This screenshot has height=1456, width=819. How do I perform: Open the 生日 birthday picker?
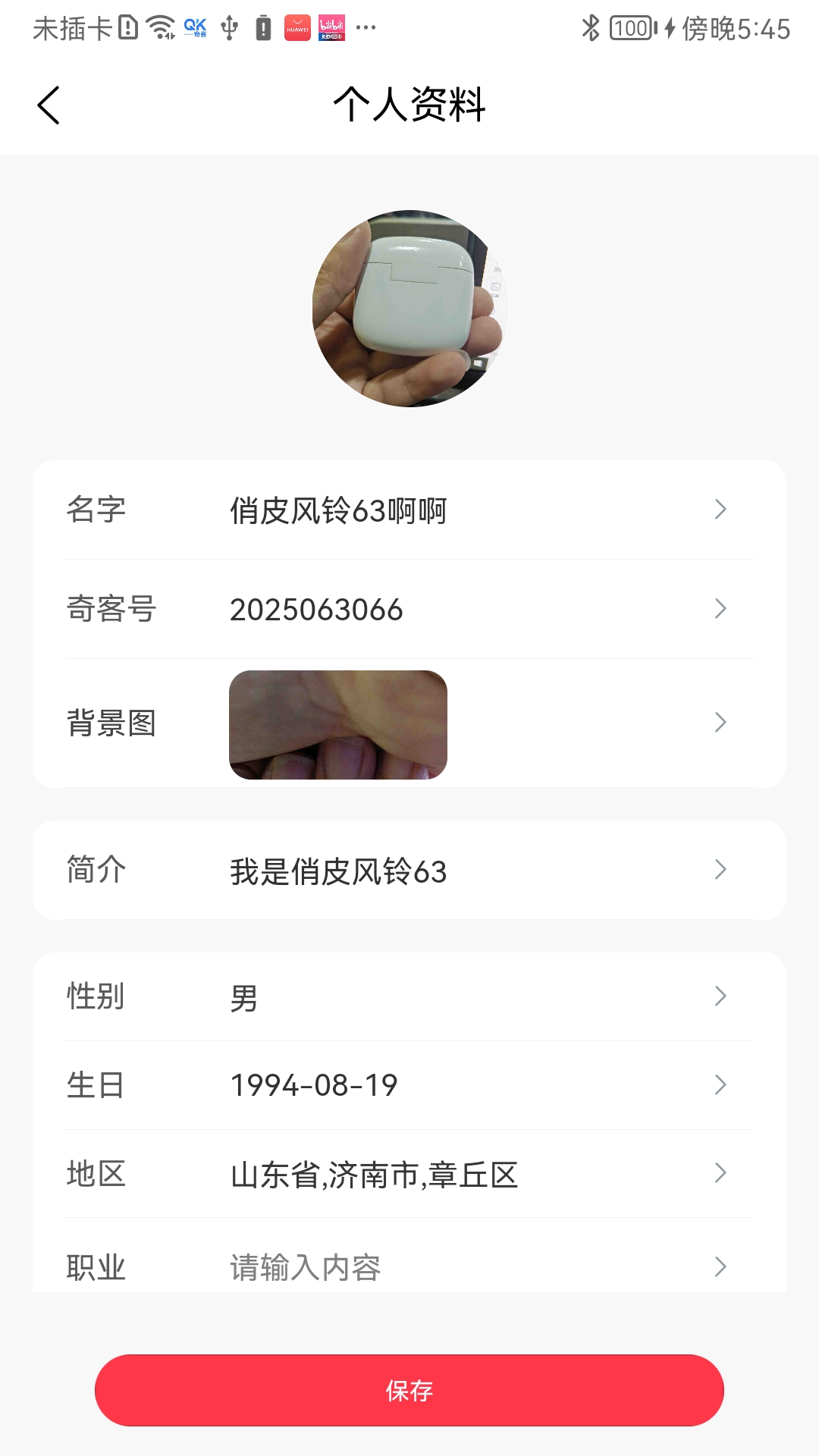pos(409,1085)
